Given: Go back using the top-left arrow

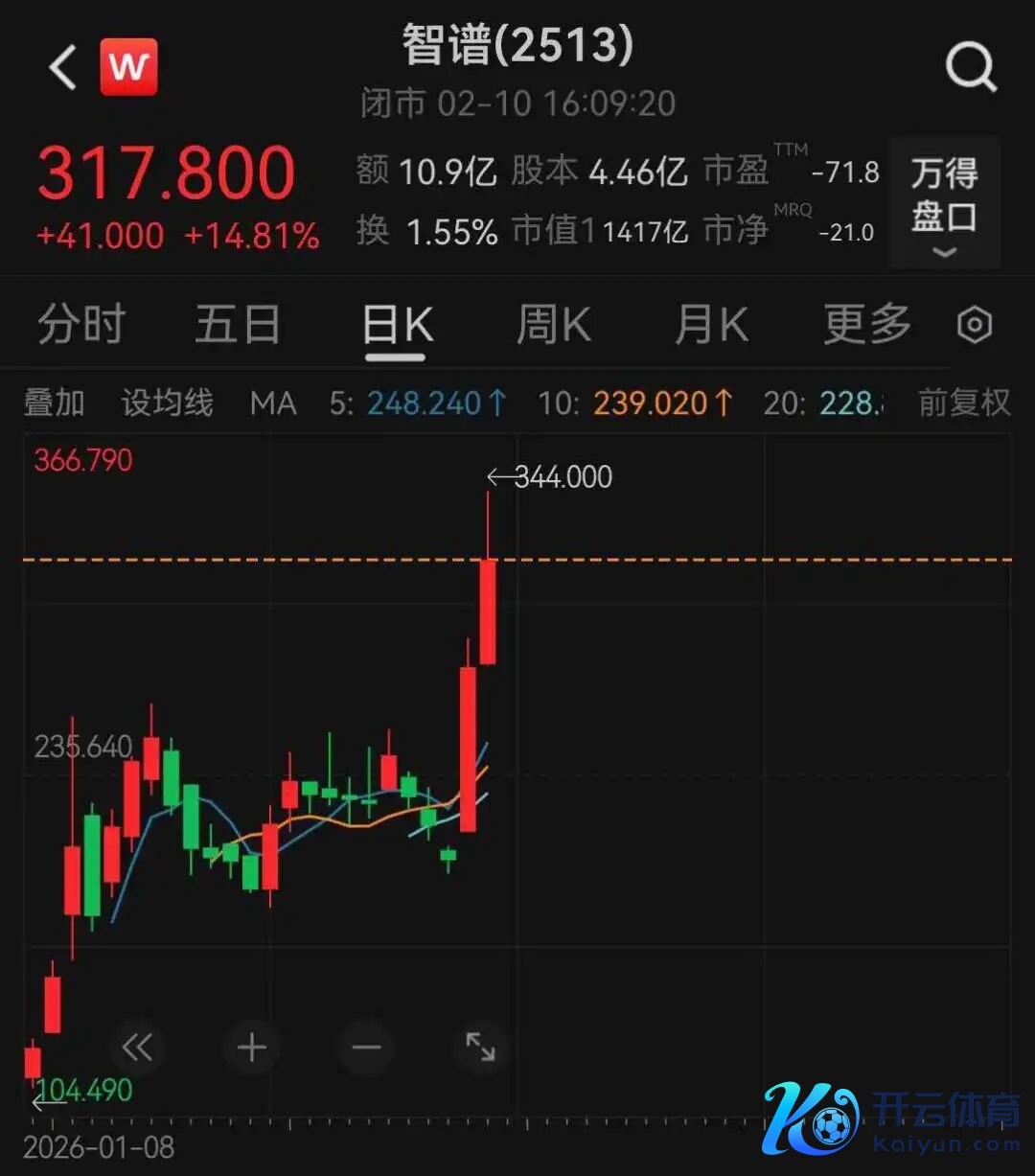Looking at the screenshot, I should click(x=63, y=69).
